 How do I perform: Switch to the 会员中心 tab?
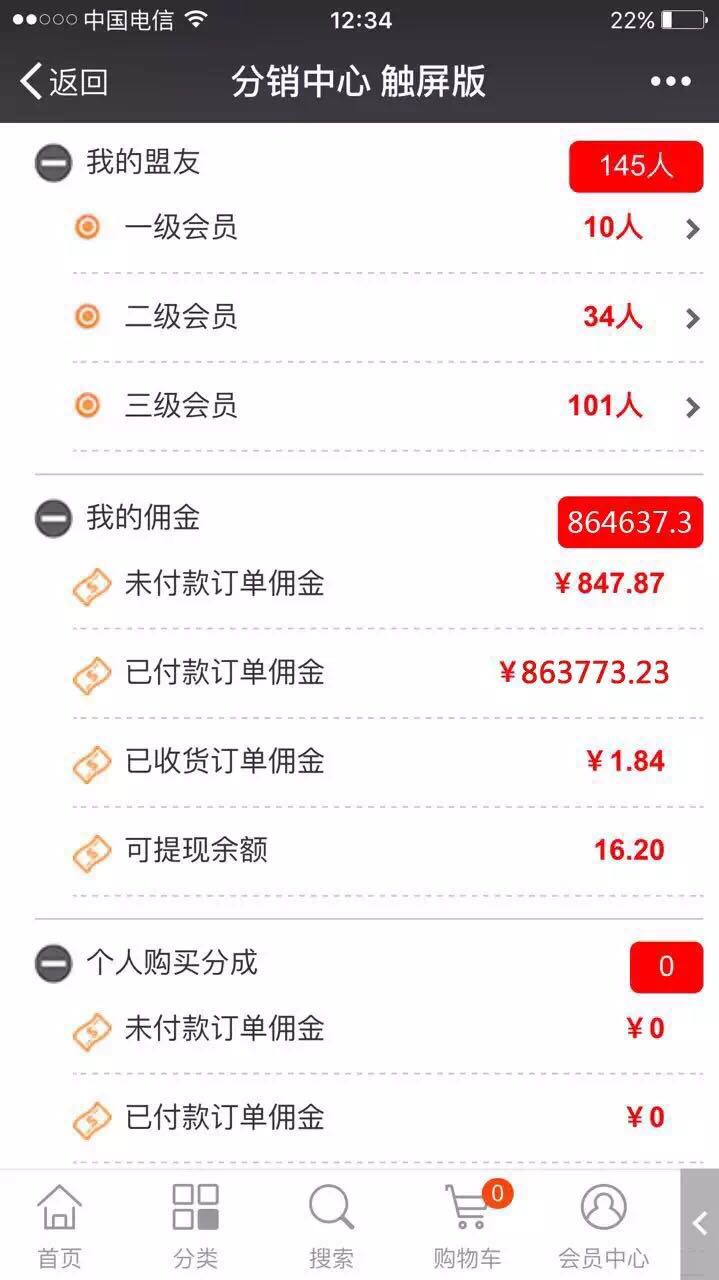click(x=603, y=1226)
